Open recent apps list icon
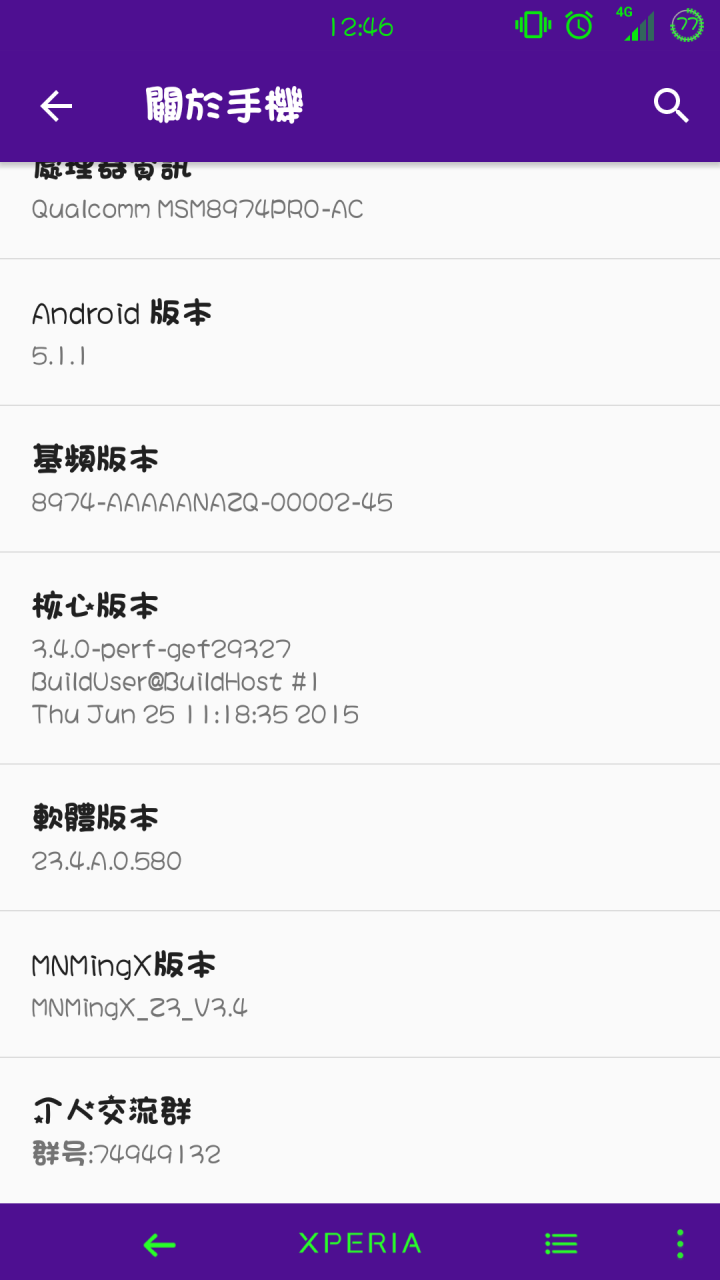The image size is (720, 1280). coord(561,1243)
